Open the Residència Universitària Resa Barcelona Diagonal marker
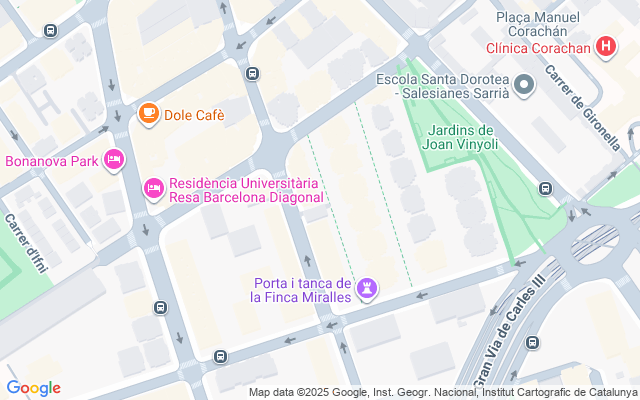The height and width of the screenshot is (400, 640). tap(154, 188)
